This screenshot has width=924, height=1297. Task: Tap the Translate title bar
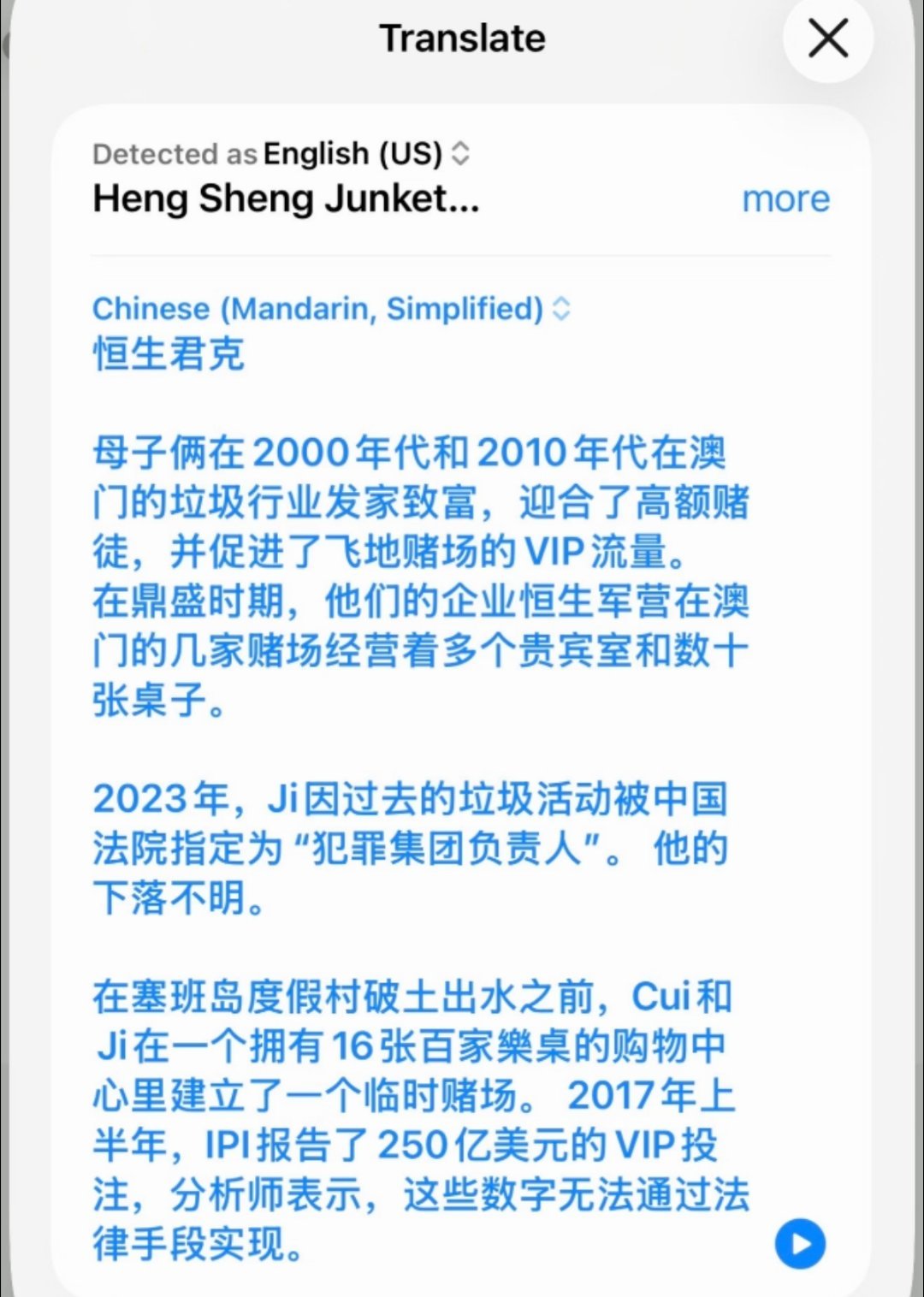click(x=462, y=38)
